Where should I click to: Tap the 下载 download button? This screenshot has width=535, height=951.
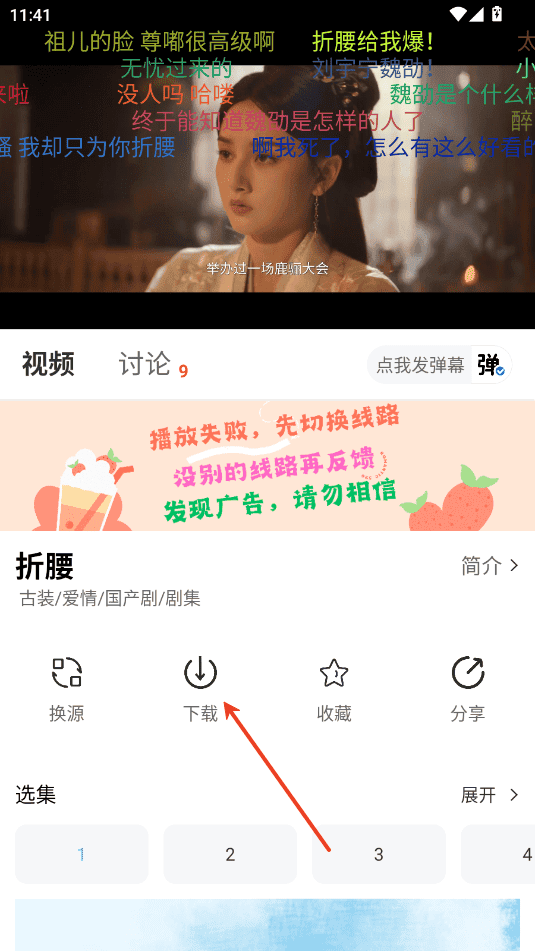coord(200,690)
